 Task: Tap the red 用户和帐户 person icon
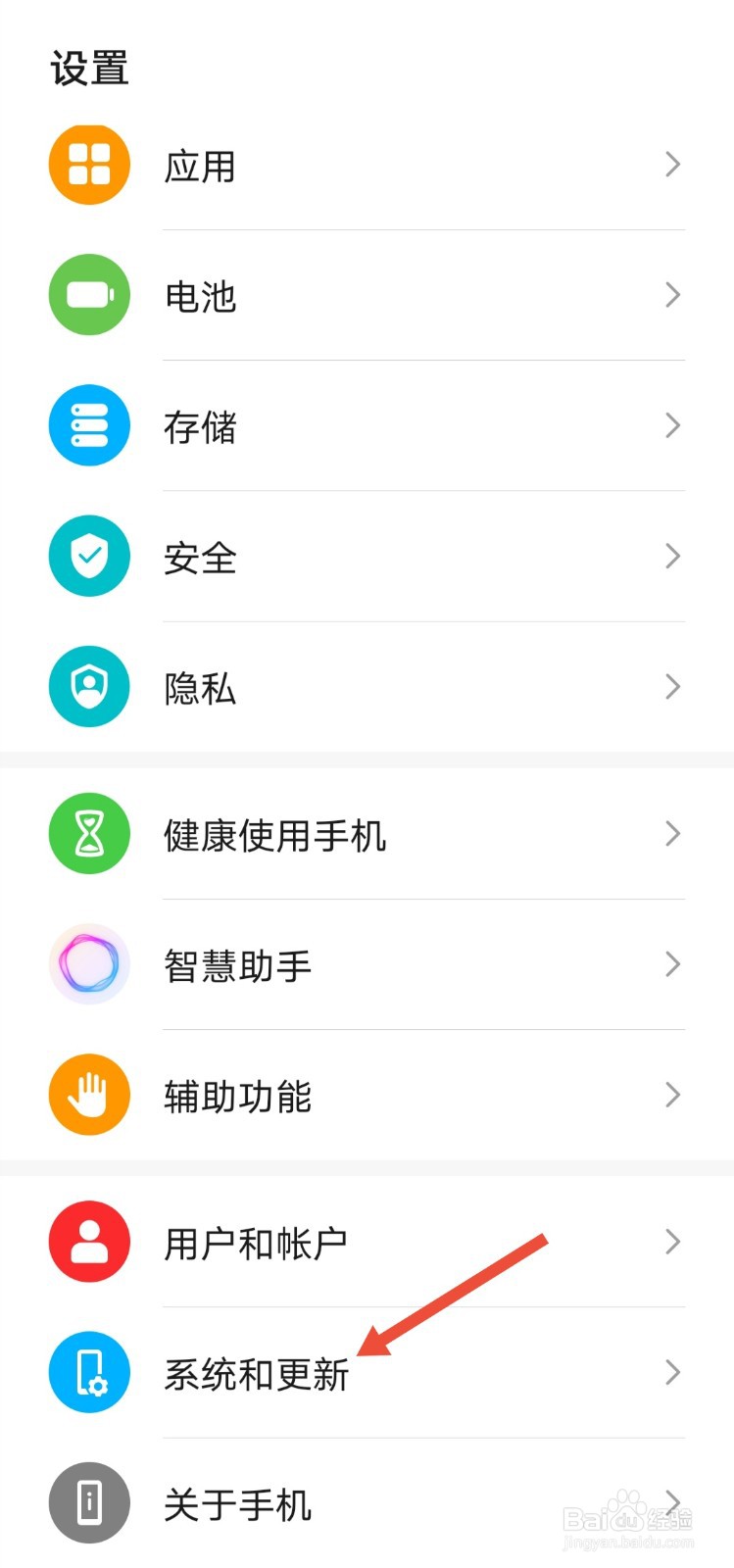coord(89,1242)
